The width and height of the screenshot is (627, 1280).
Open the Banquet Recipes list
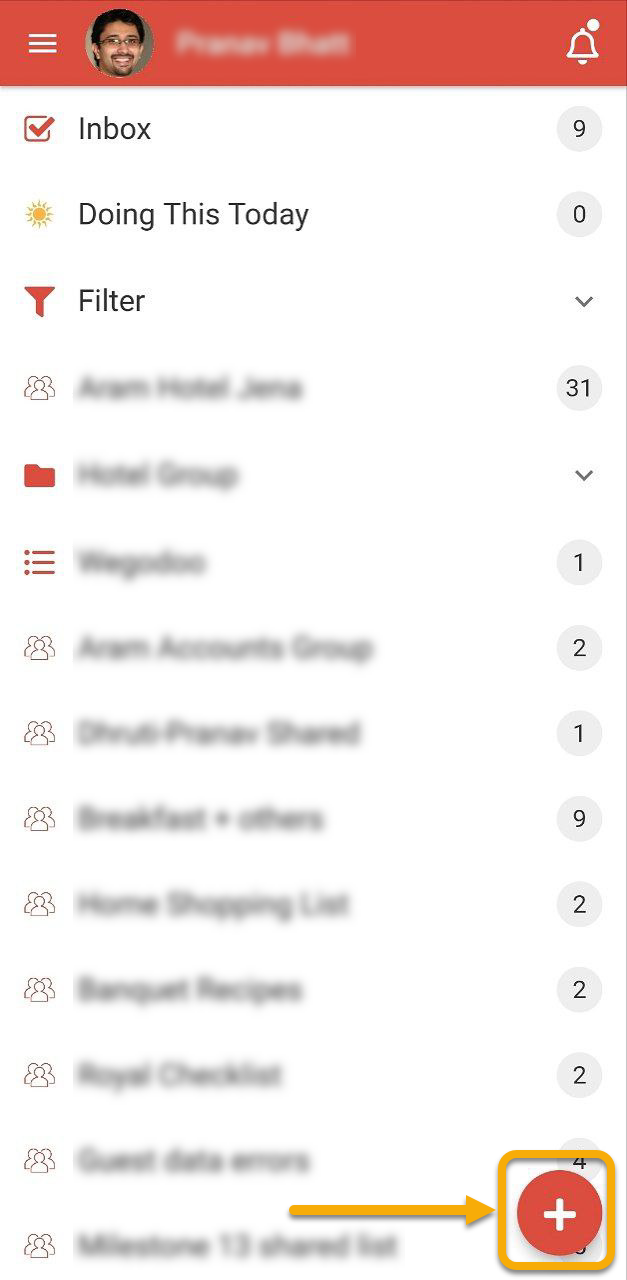(189, 991)
